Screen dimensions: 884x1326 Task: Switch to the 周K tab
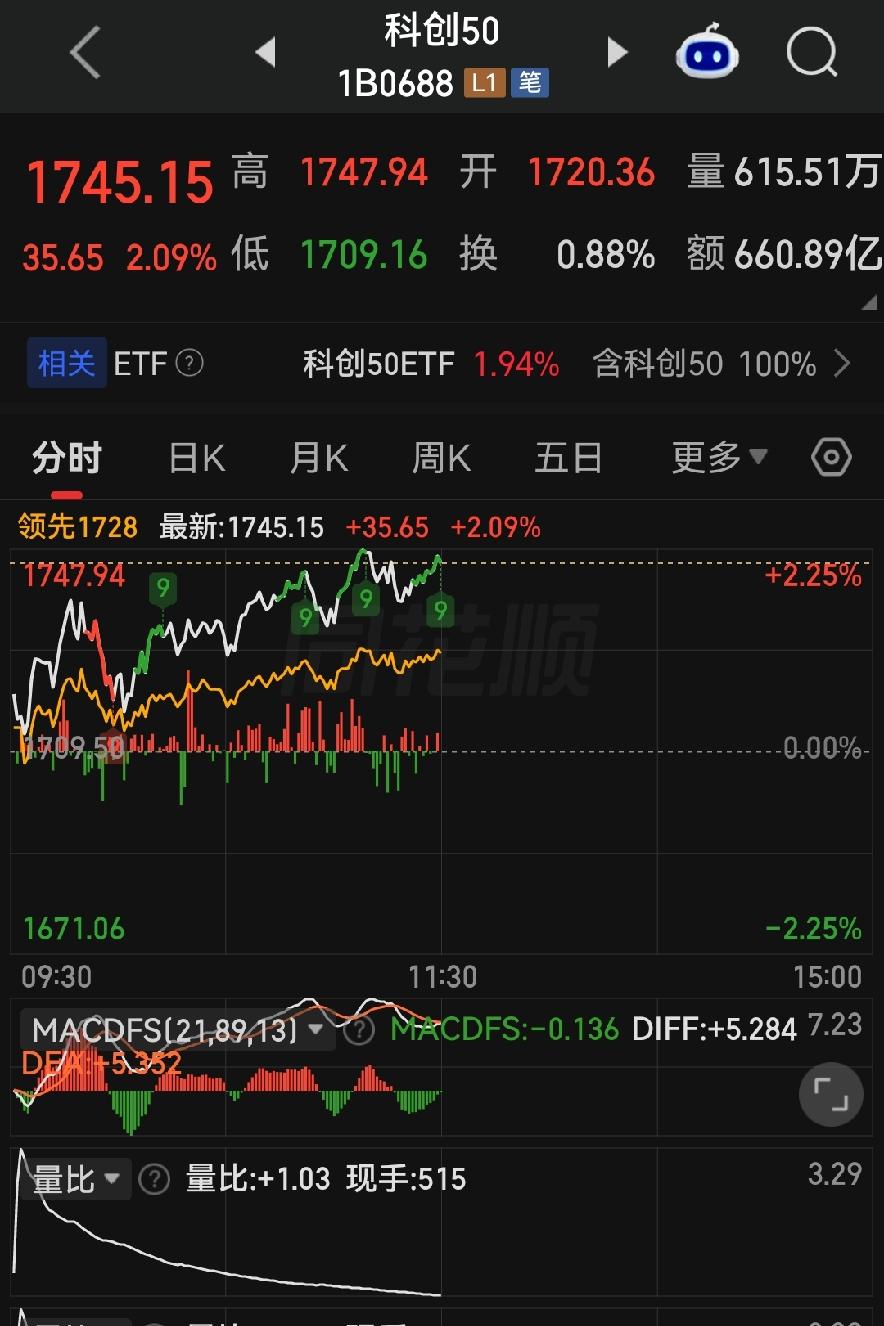tap(441, 459)
